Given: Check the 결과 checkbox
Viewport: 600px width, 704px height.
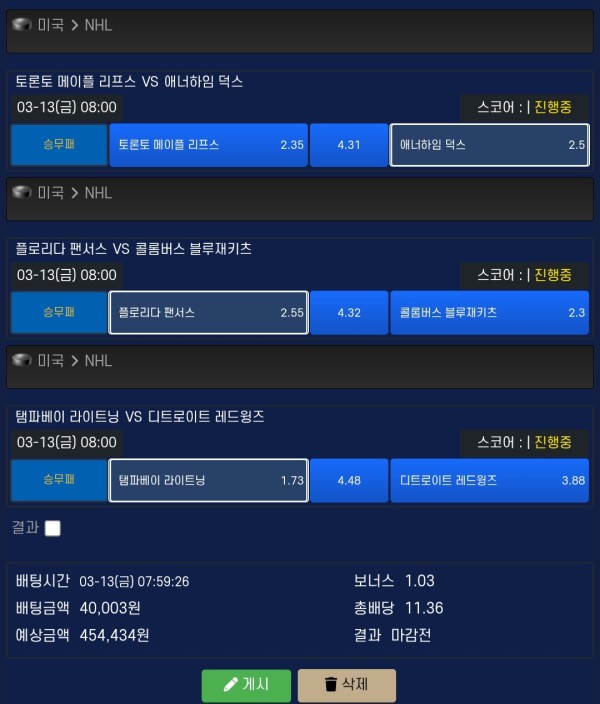Looking at the screenshot, I should coord(52,528).
